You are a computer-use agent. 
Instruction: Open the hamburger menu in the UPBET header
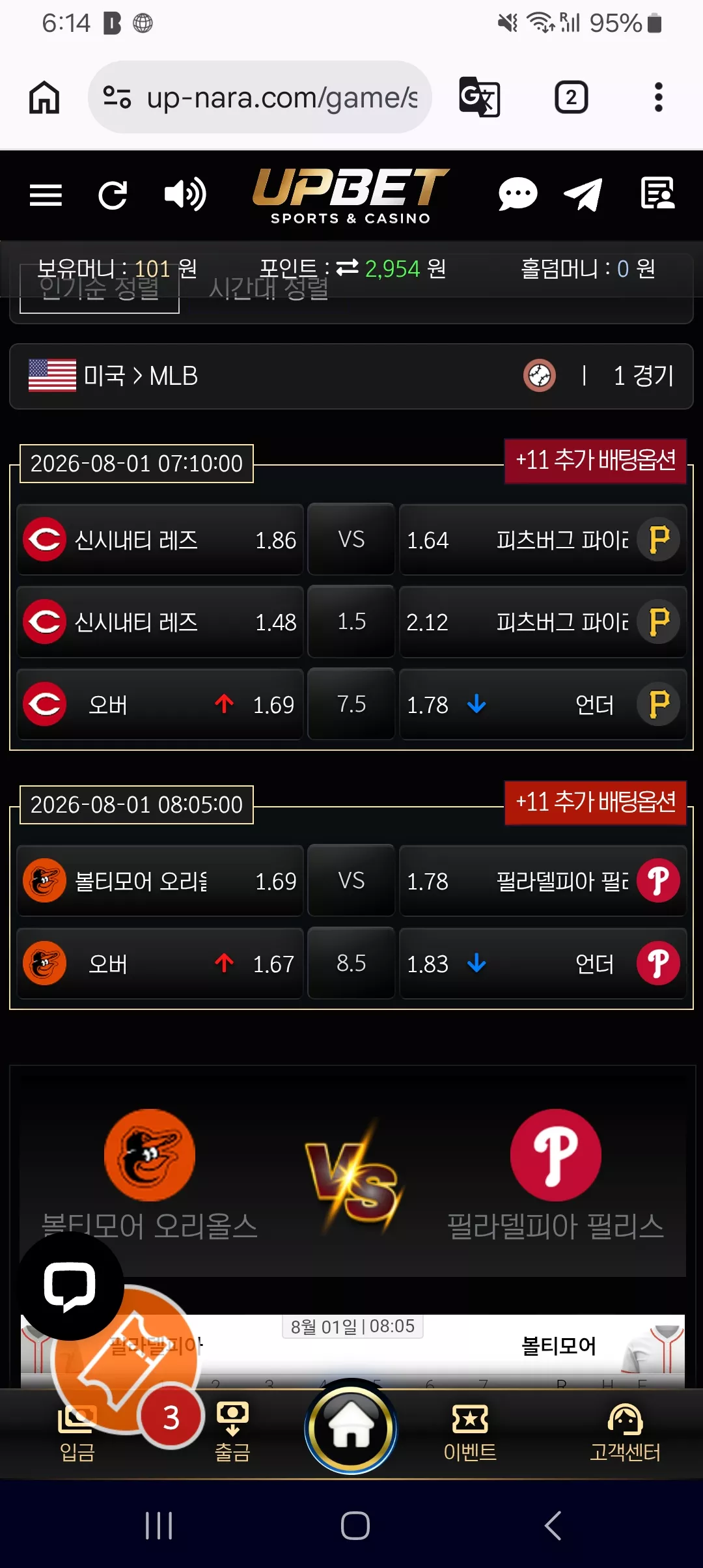tap(46, 195)
